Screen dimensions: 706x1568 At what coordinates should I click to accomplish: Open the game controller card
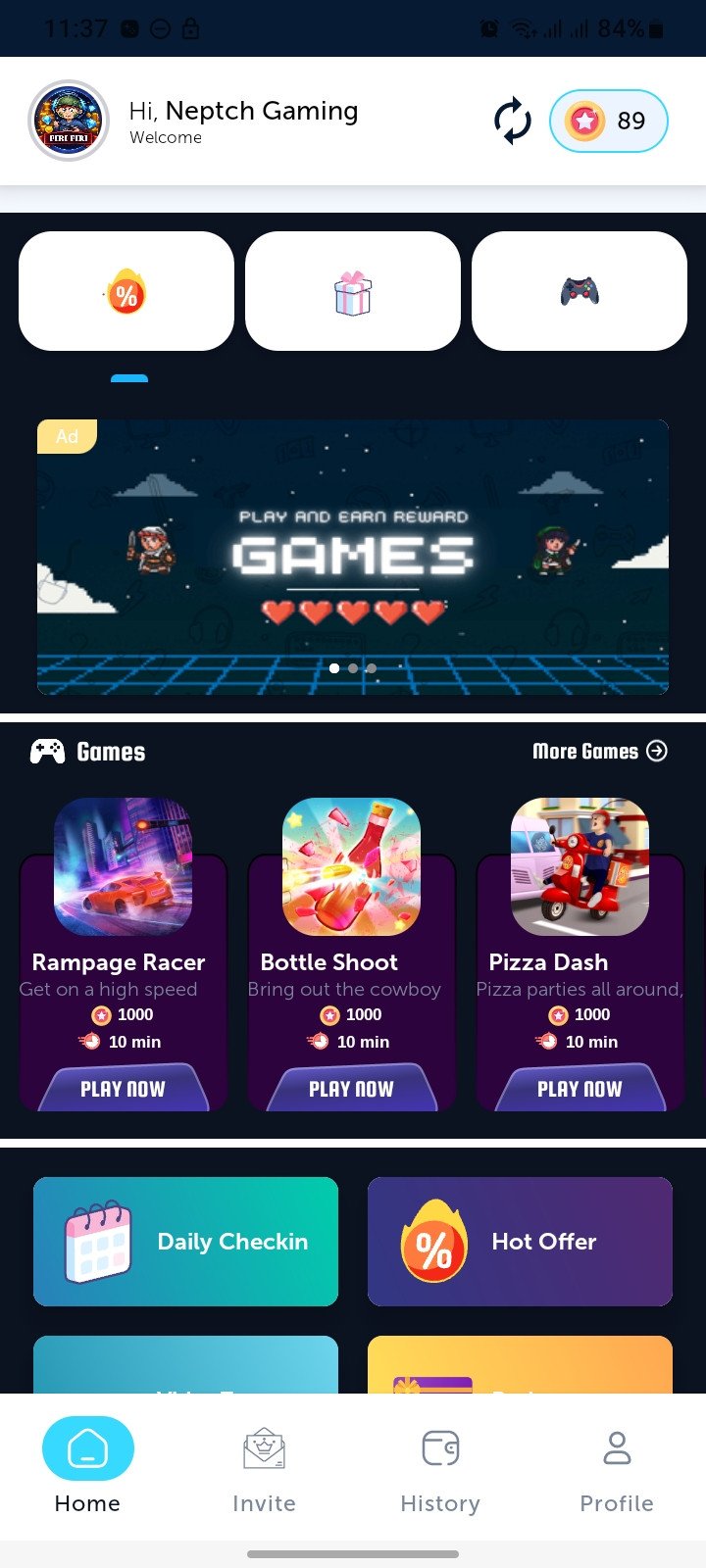pos(580,291)
